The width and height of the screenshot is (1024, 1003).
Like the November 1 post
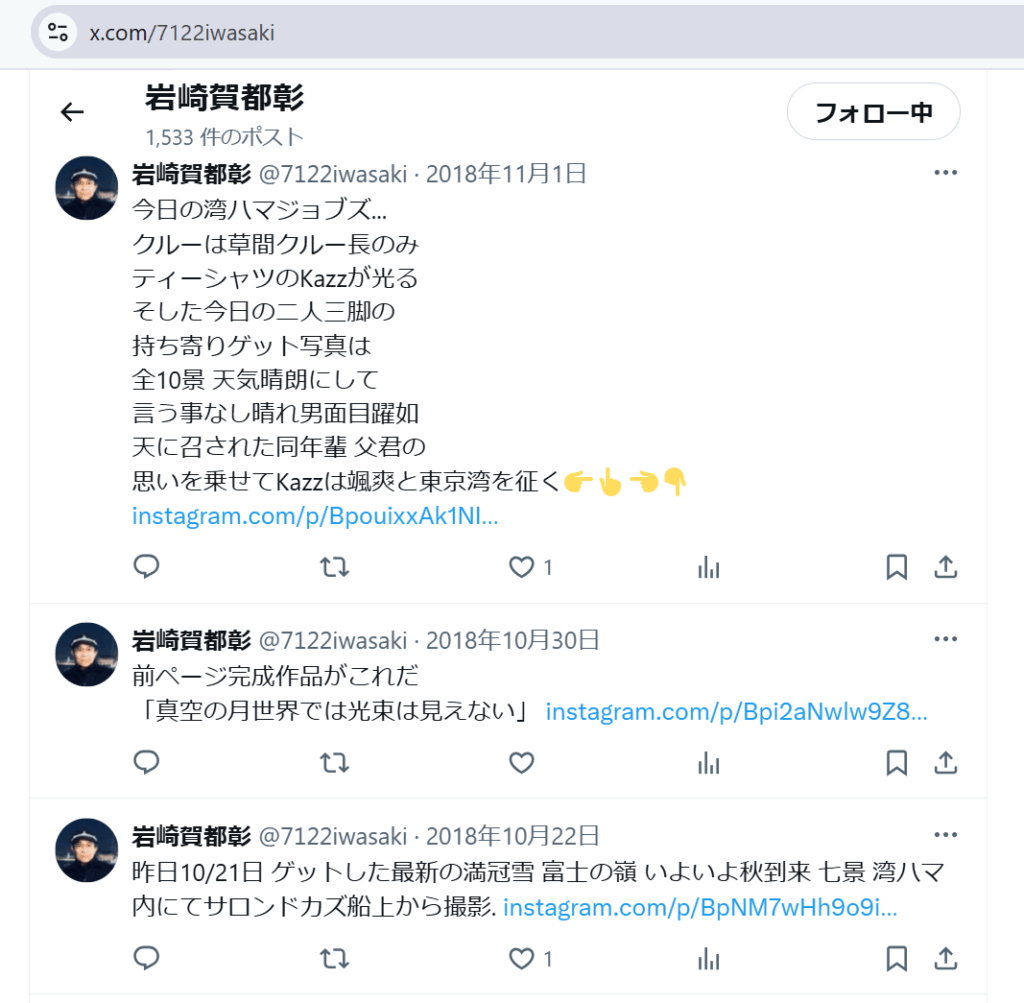coord(522,567)
